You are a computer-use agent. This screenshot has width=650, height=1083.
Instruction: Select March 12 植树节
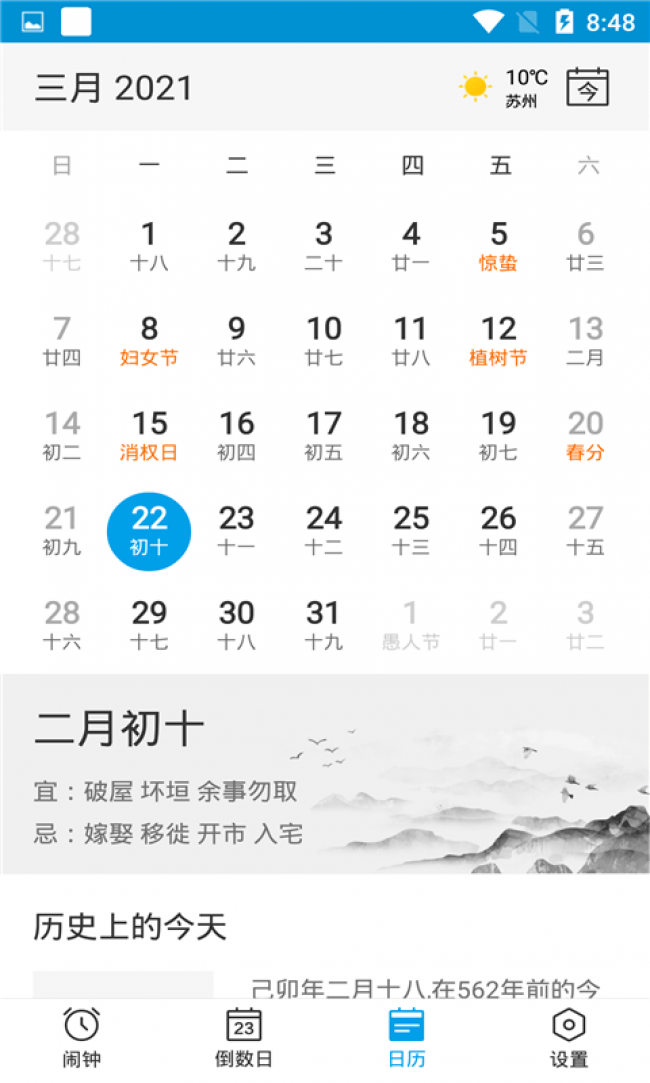pyautogui.click(x=498, y=341)
